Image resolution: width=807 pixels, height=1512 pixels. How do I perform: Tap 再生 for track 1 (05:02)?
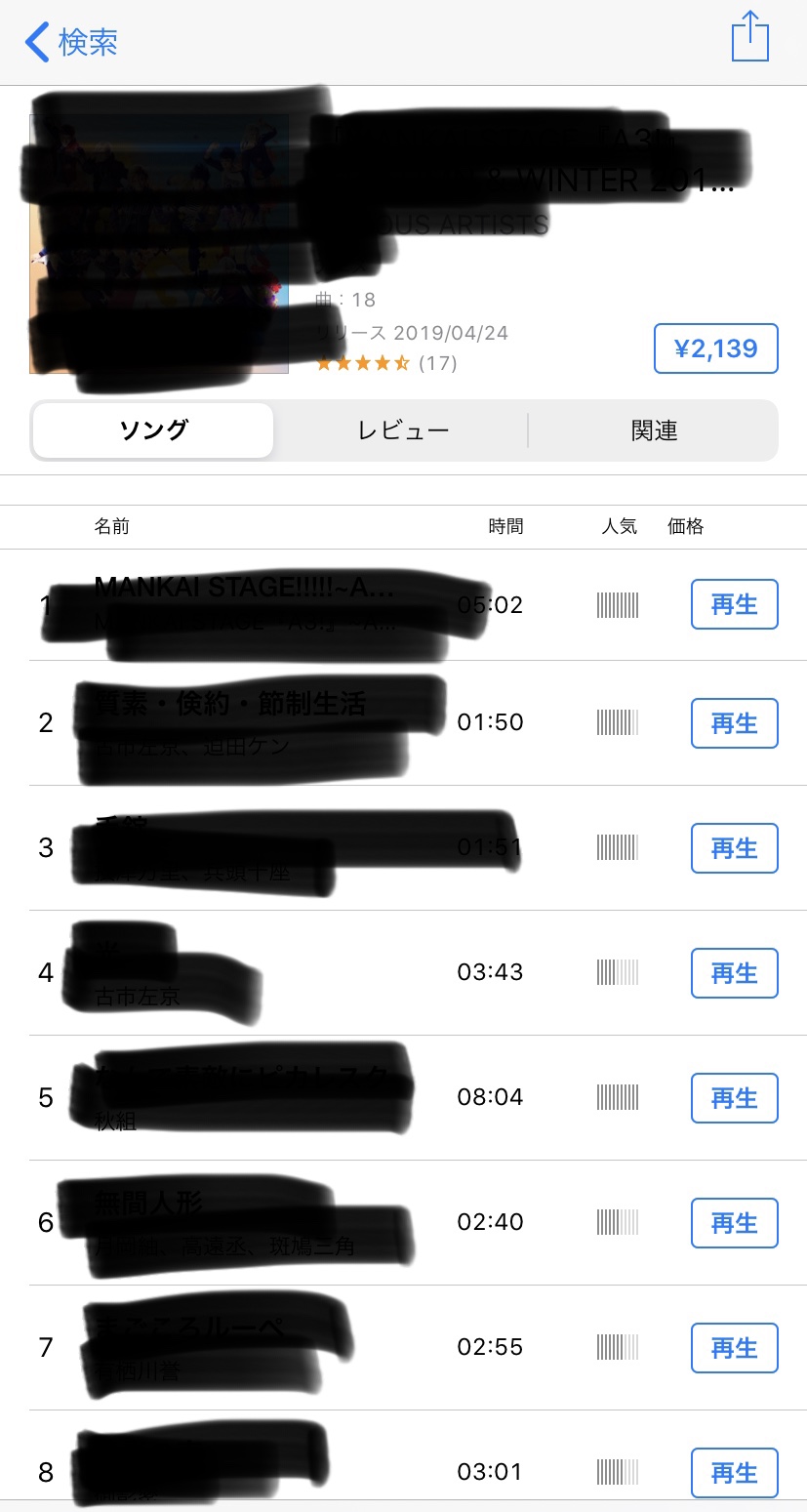pyautogui.click(x=734, y=604)
